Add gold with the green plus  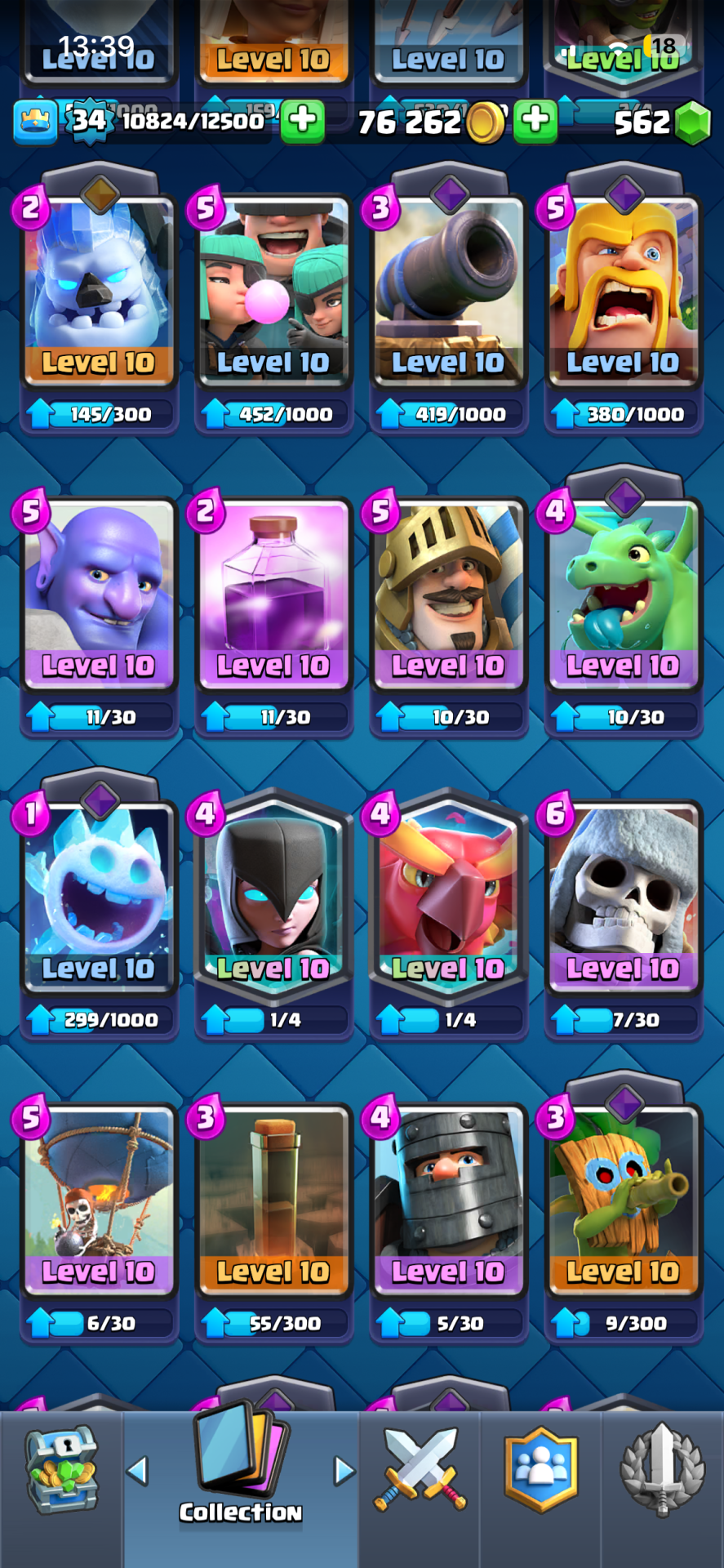click(535, 120)
